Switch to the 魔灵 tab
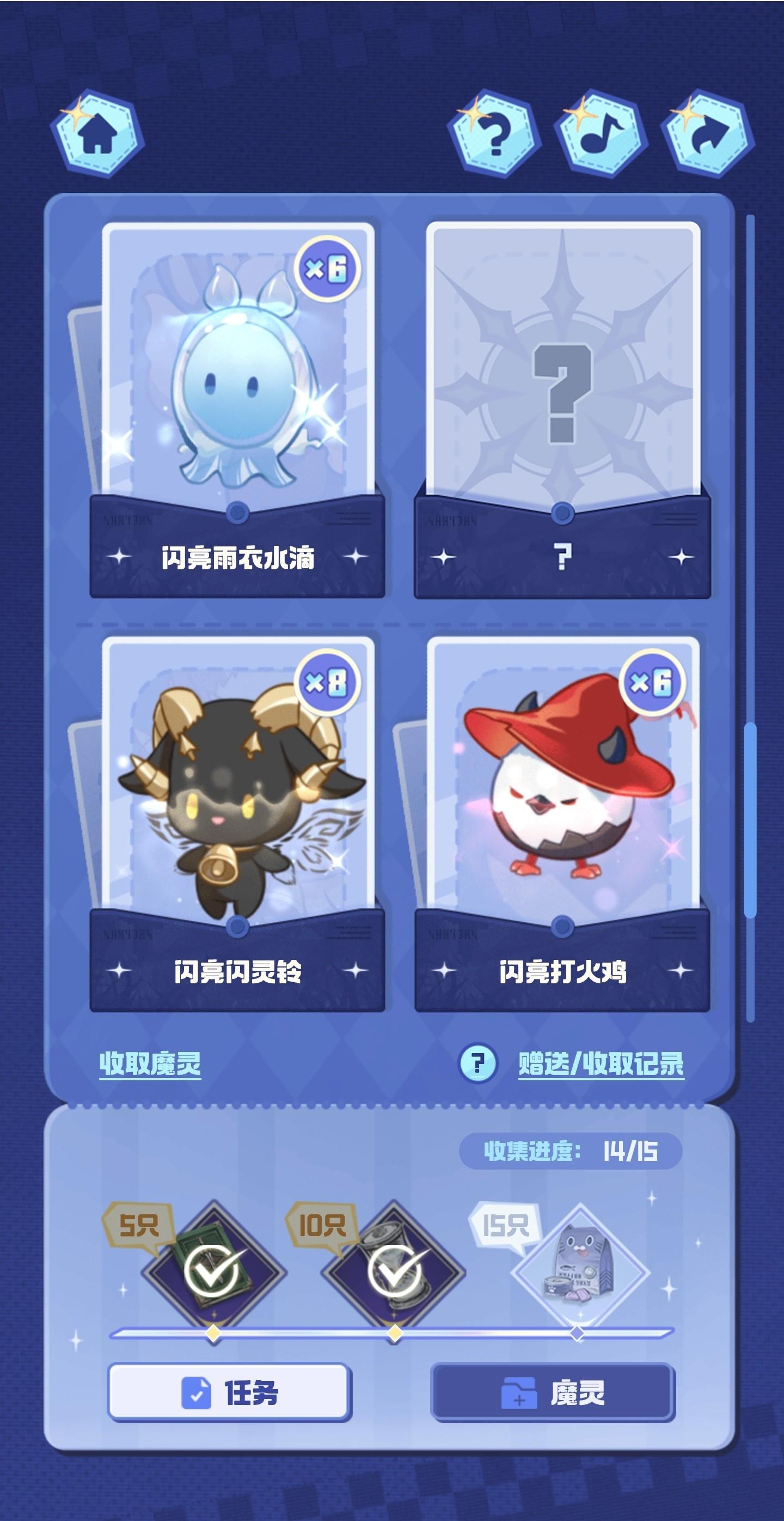Image resolution: width=784 pixels, height=1521 pixels. tap(553, 1393)
